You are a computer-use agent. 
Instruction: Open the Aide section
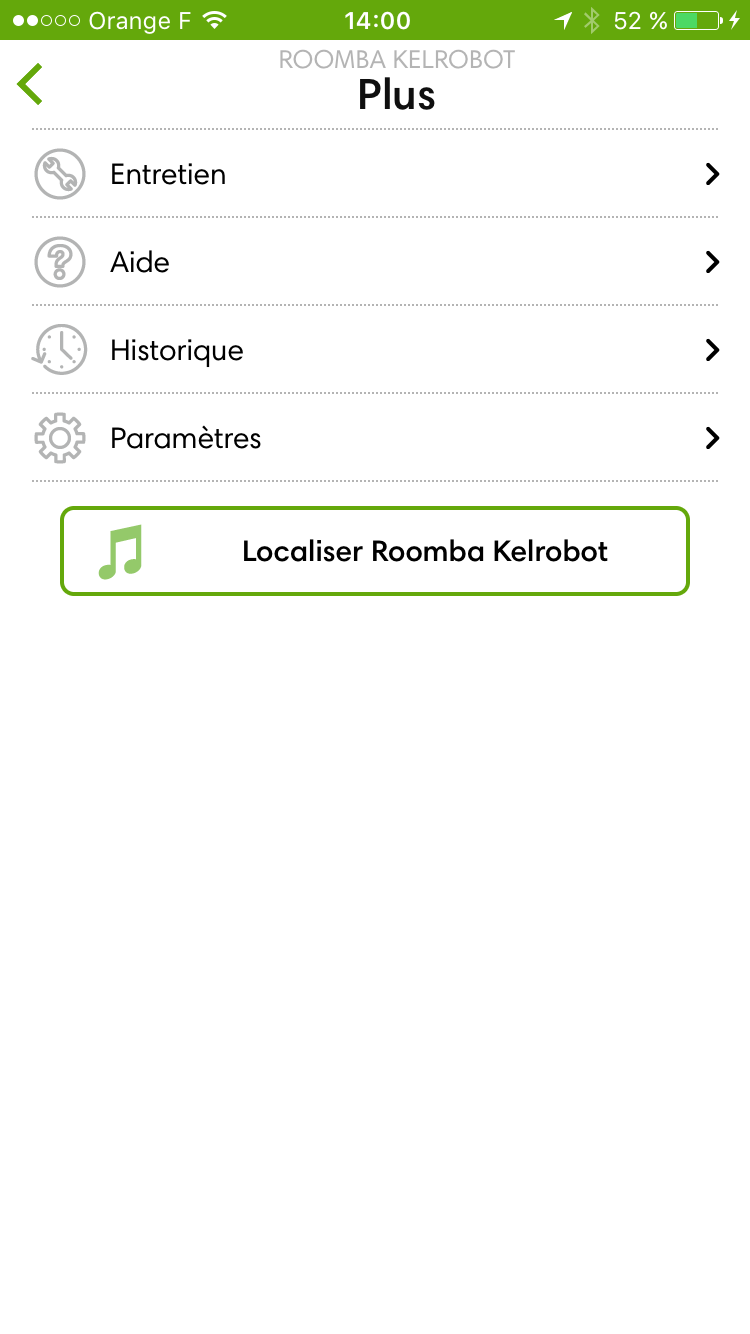click(x=375, y=262)
